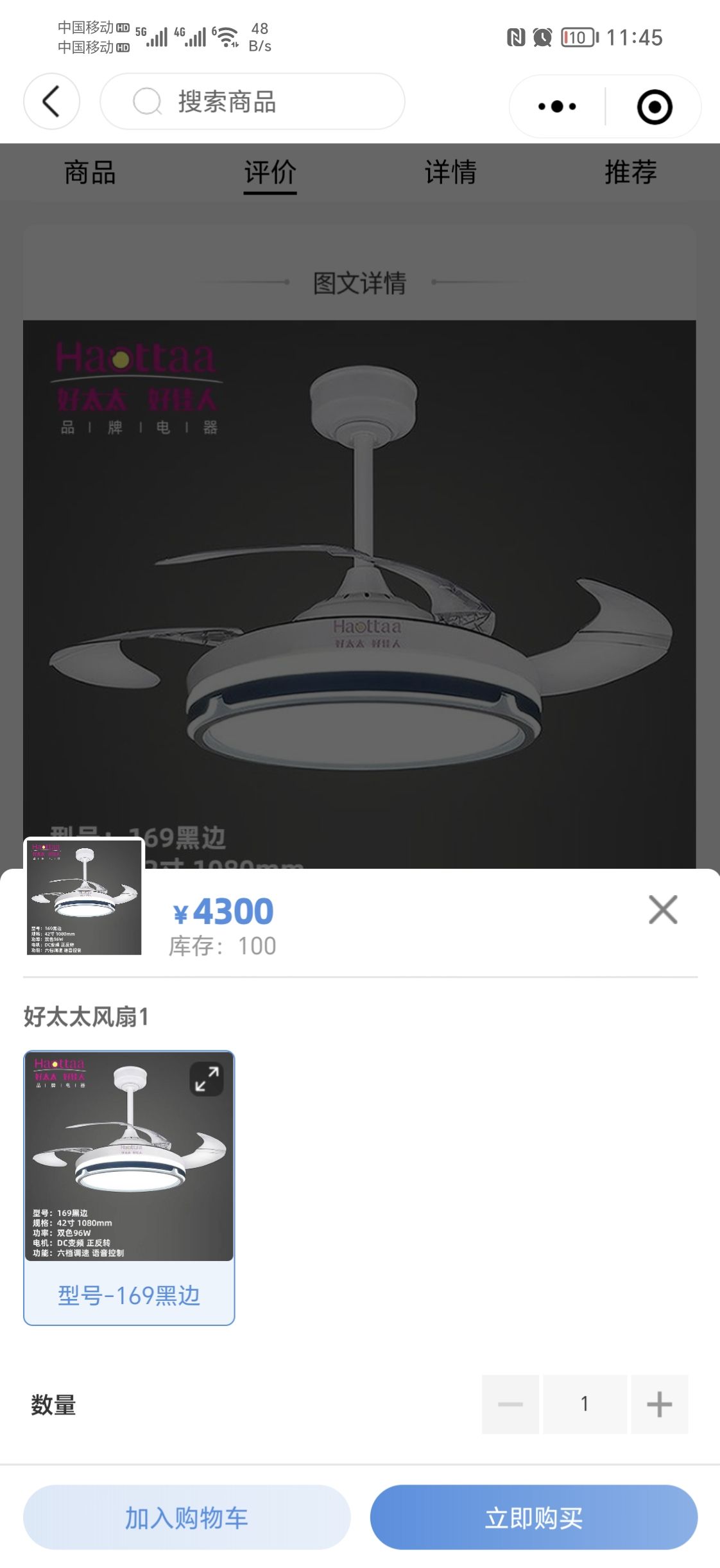Decrease quantity with the minus button
This screenshot has width=720, height=1568.
(x=510, y=1404)
